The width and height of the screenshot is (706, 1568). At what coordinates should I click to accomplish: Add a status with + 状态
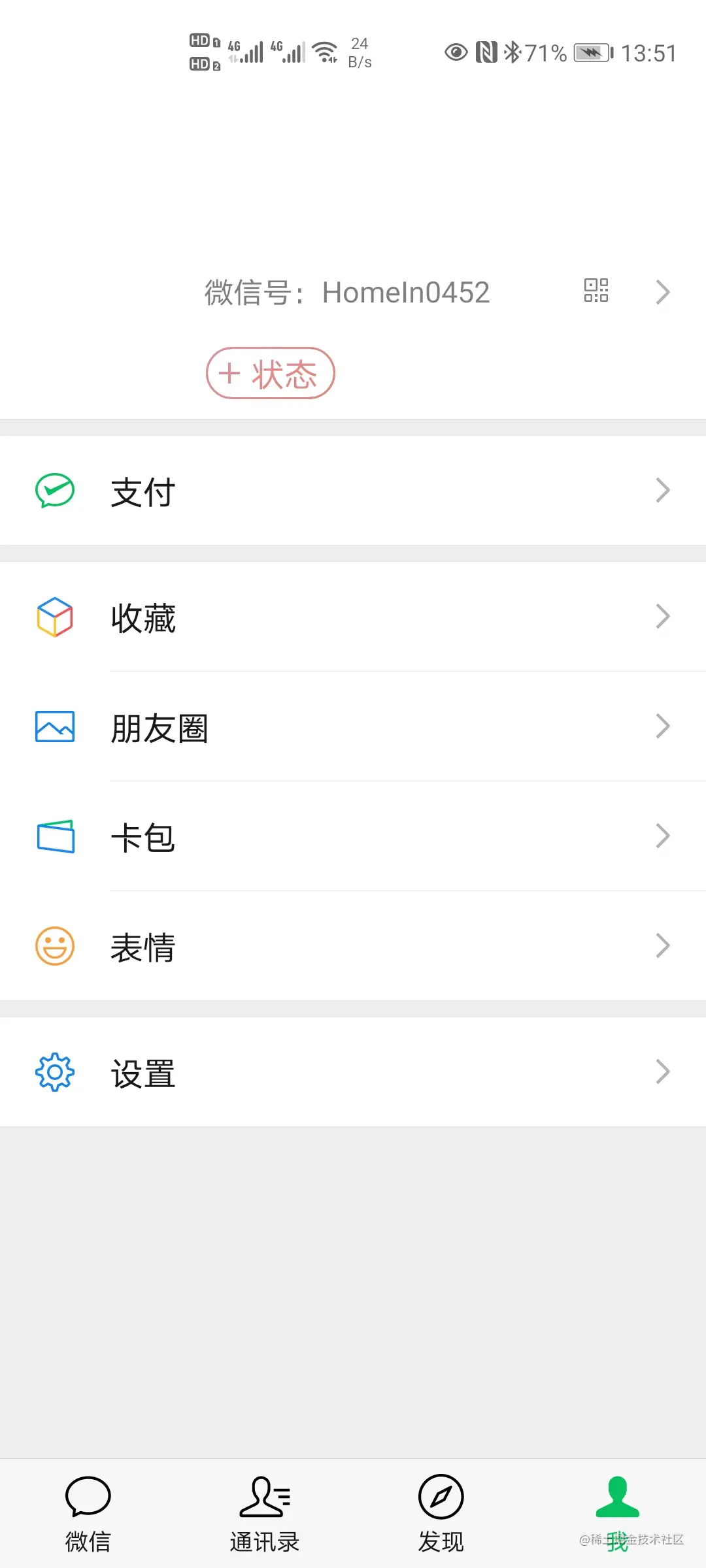pos(271,374)
